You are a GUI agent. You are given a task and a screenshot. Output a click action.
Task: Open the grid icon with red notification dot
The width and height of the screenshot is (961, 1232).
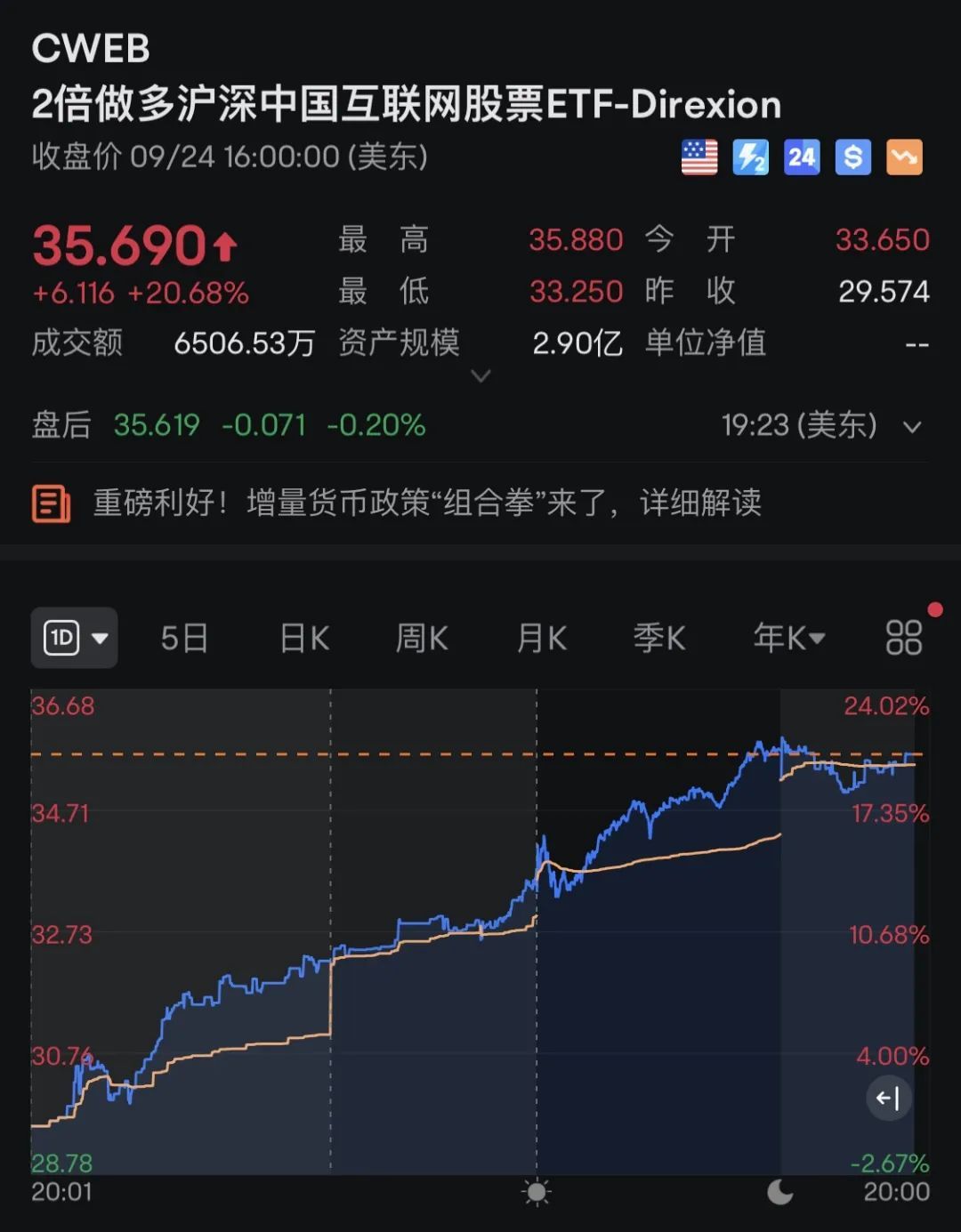pyautogui.click(x=905, y=637)
